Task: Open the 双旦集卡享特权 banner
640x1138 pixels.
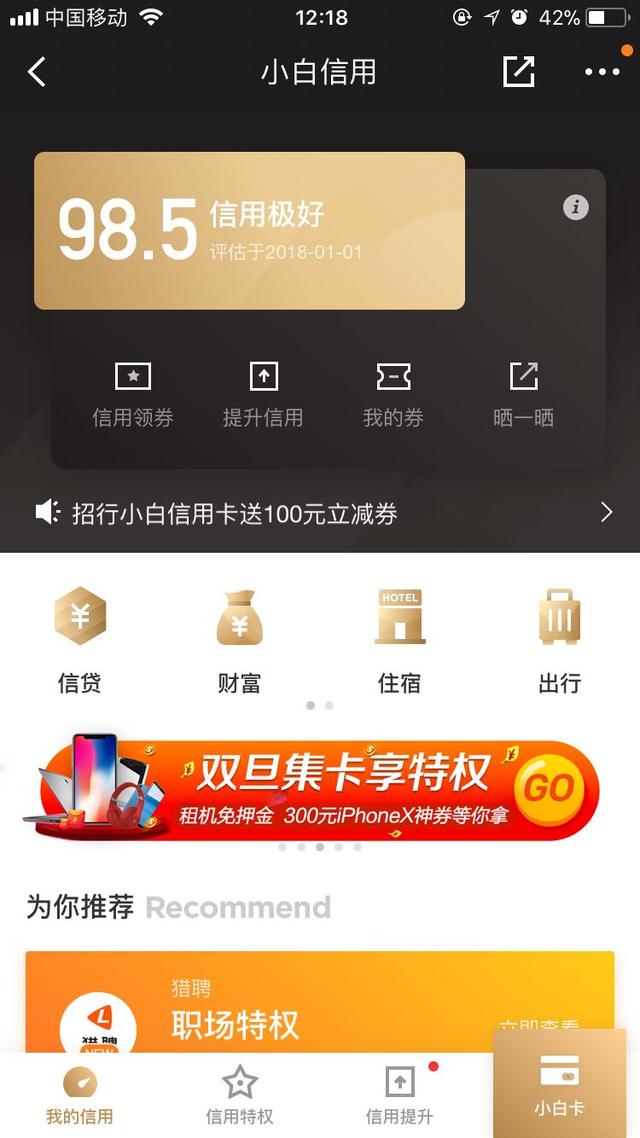Action: pos(312,788)
